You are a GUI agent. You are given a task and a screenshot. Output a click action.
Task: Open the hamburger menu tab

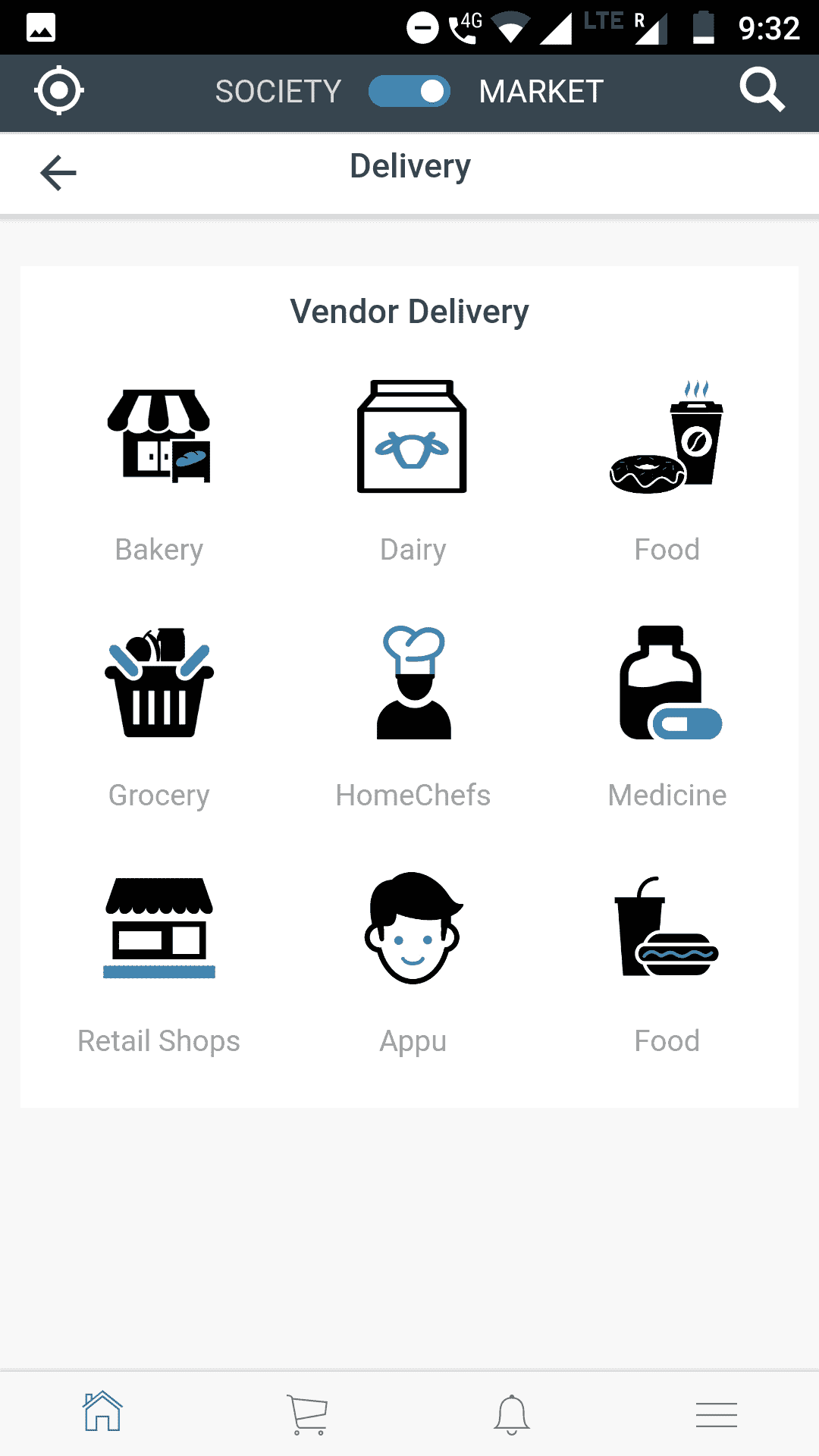click(717, 1414)
